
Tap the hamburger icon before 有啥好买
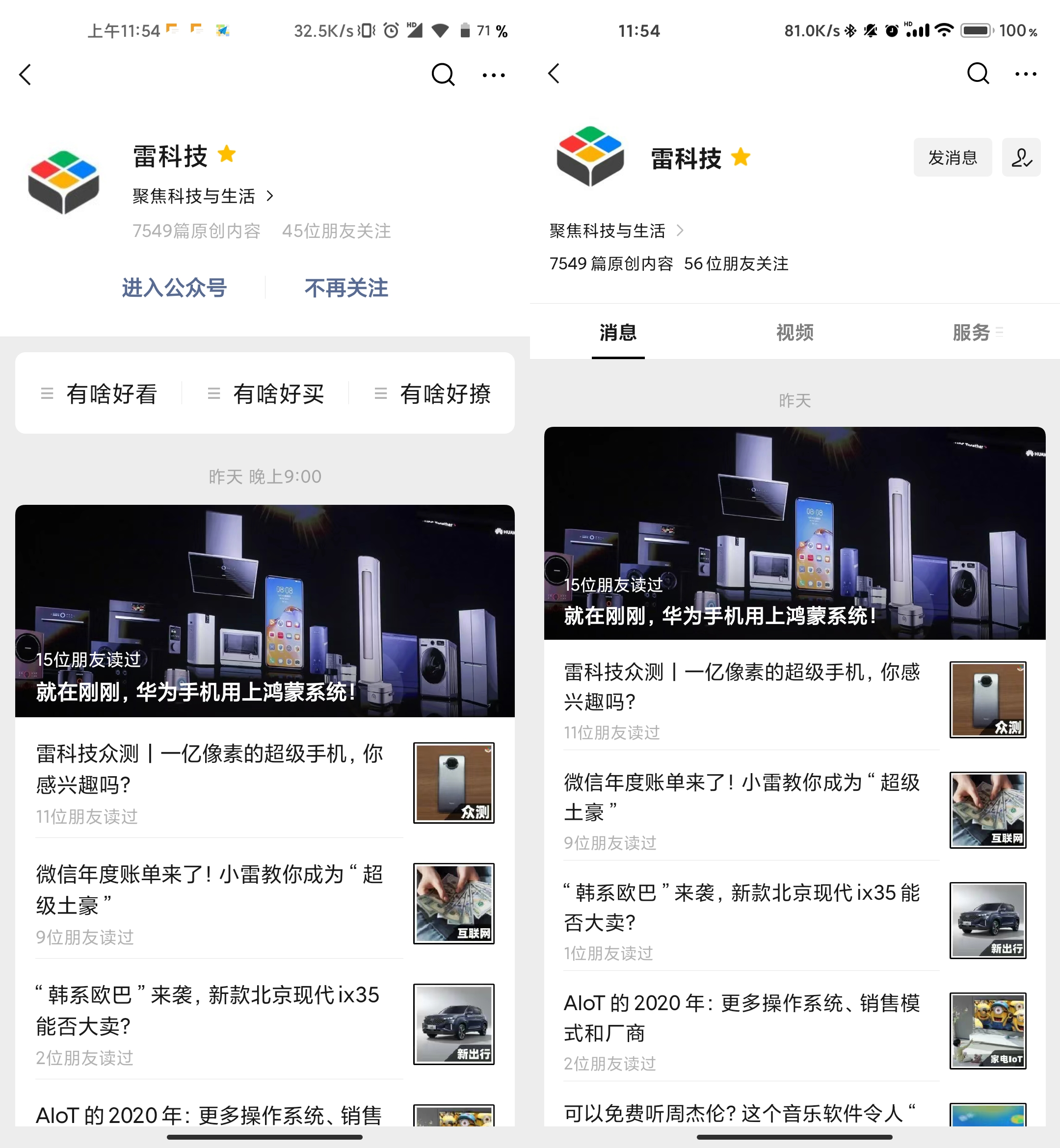click(x=213, y=393)
